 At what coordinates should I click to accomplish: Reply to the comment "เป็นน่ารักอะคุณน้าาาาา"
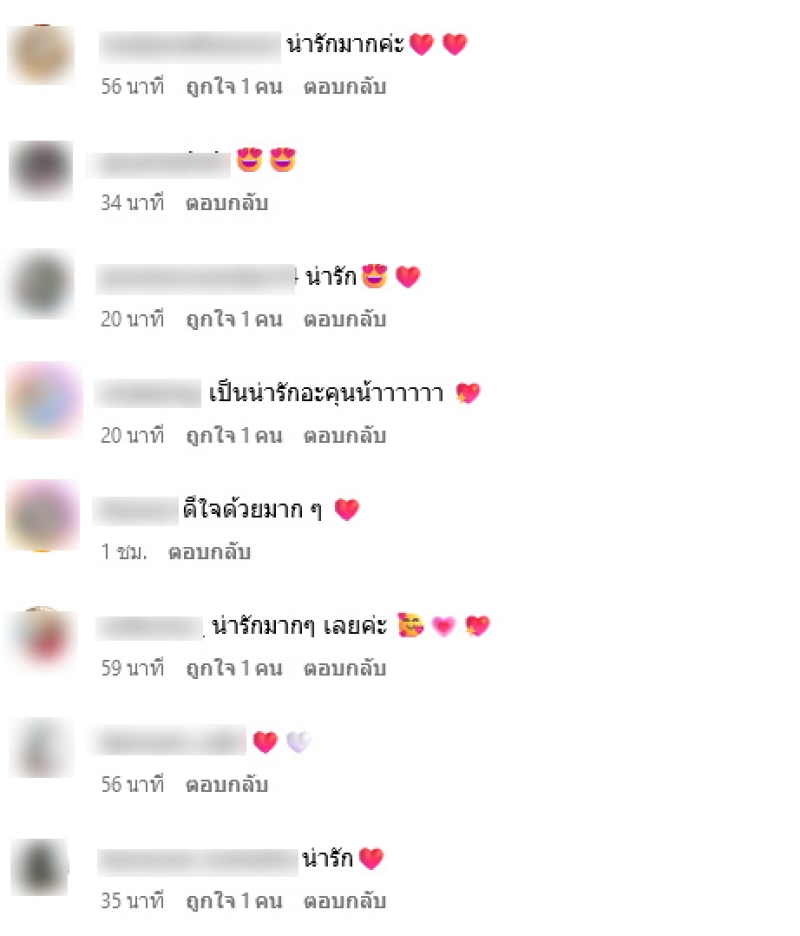344,435
